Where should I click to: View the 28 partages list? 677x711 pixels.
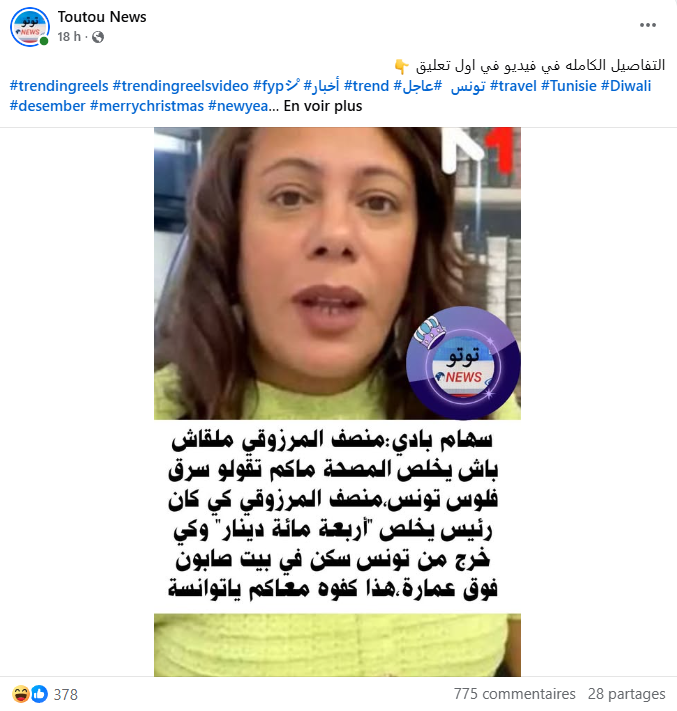[626, 694]
